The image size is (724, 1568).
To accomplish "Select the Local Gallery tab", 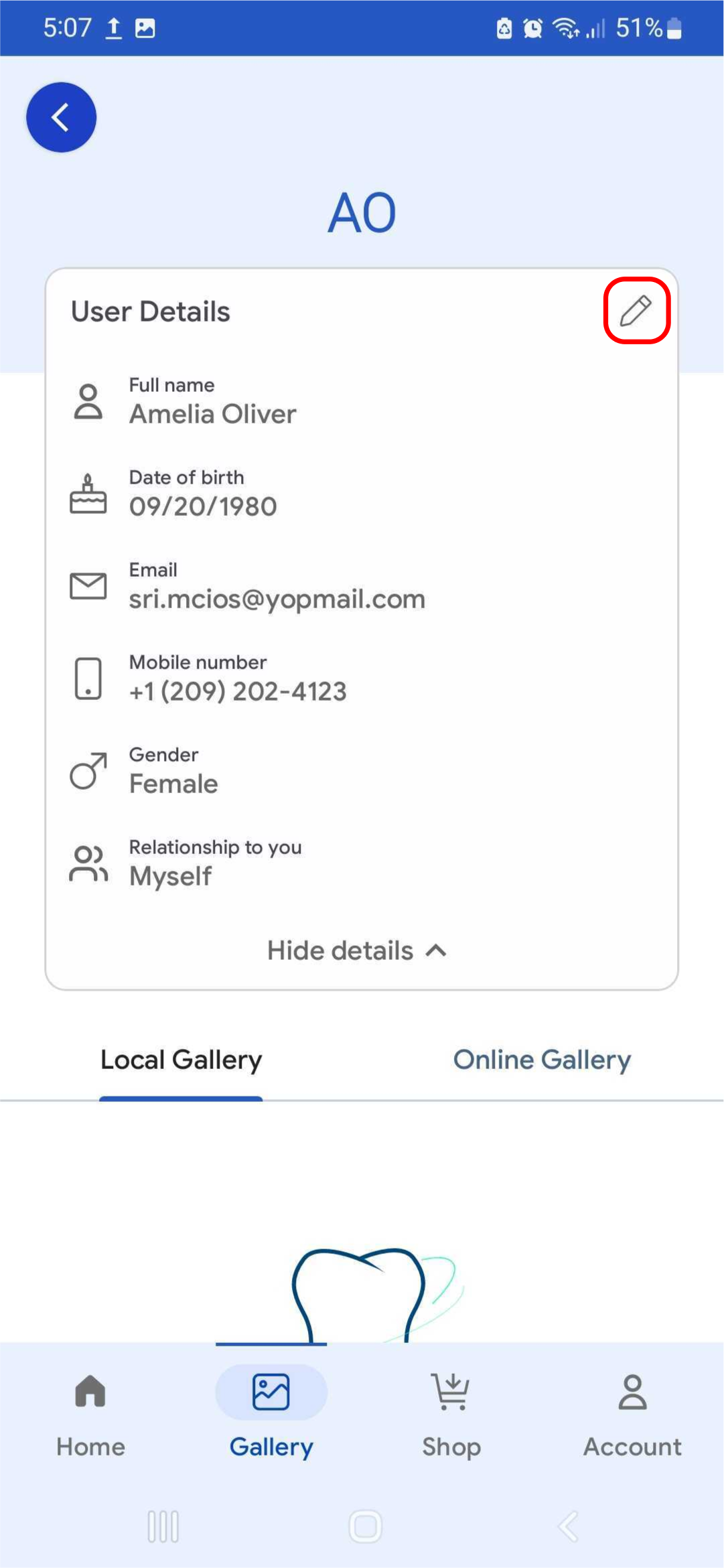I will (x=181, y=1060).
